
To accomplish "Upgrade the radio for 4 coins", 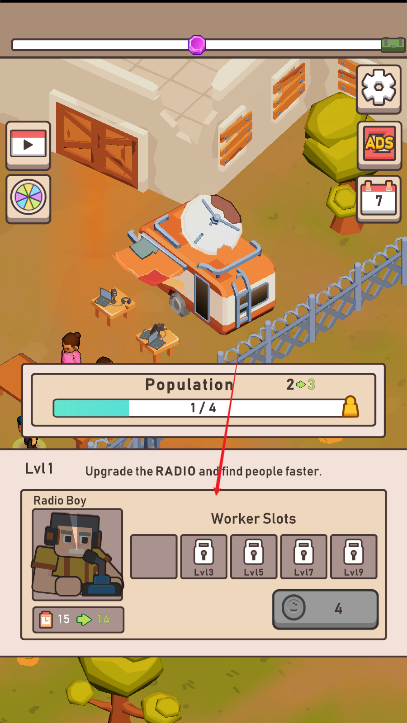I will point(325,609).
